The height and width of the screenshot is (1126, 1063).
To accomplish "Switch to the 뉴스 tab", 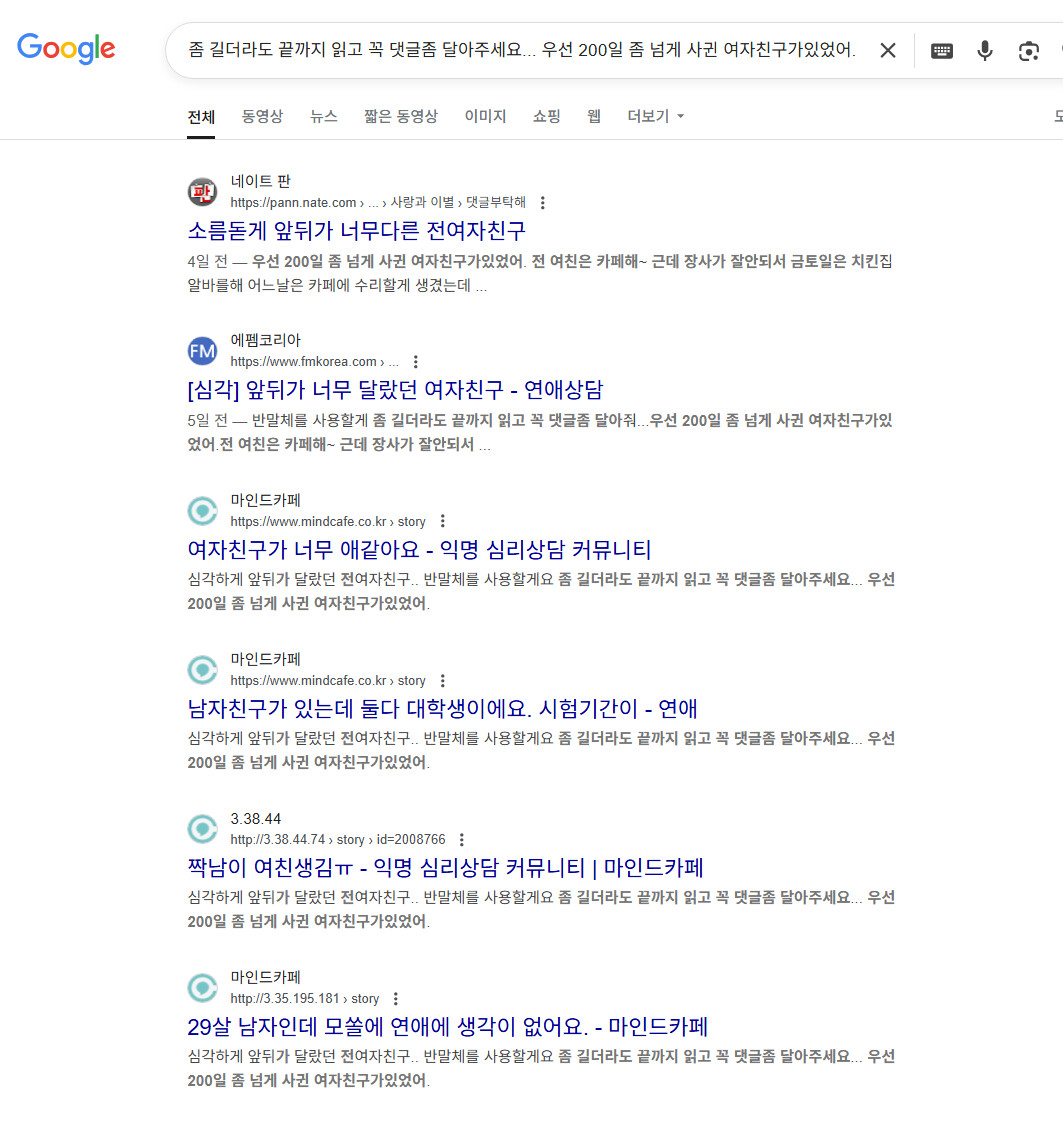I will point(323,116).
